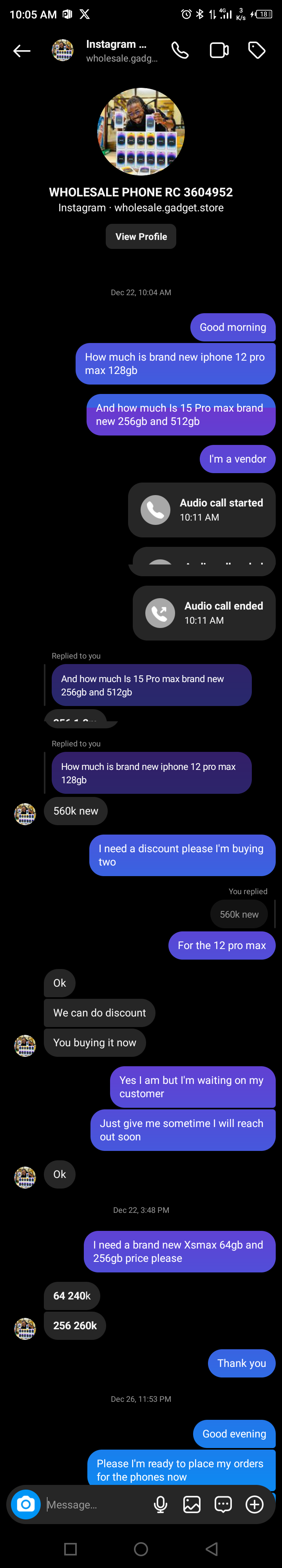Image resolution: width=282 pixels, height=1568 pixels.
Task: Tap the system back button
Action: click(x=211, y=1548)
